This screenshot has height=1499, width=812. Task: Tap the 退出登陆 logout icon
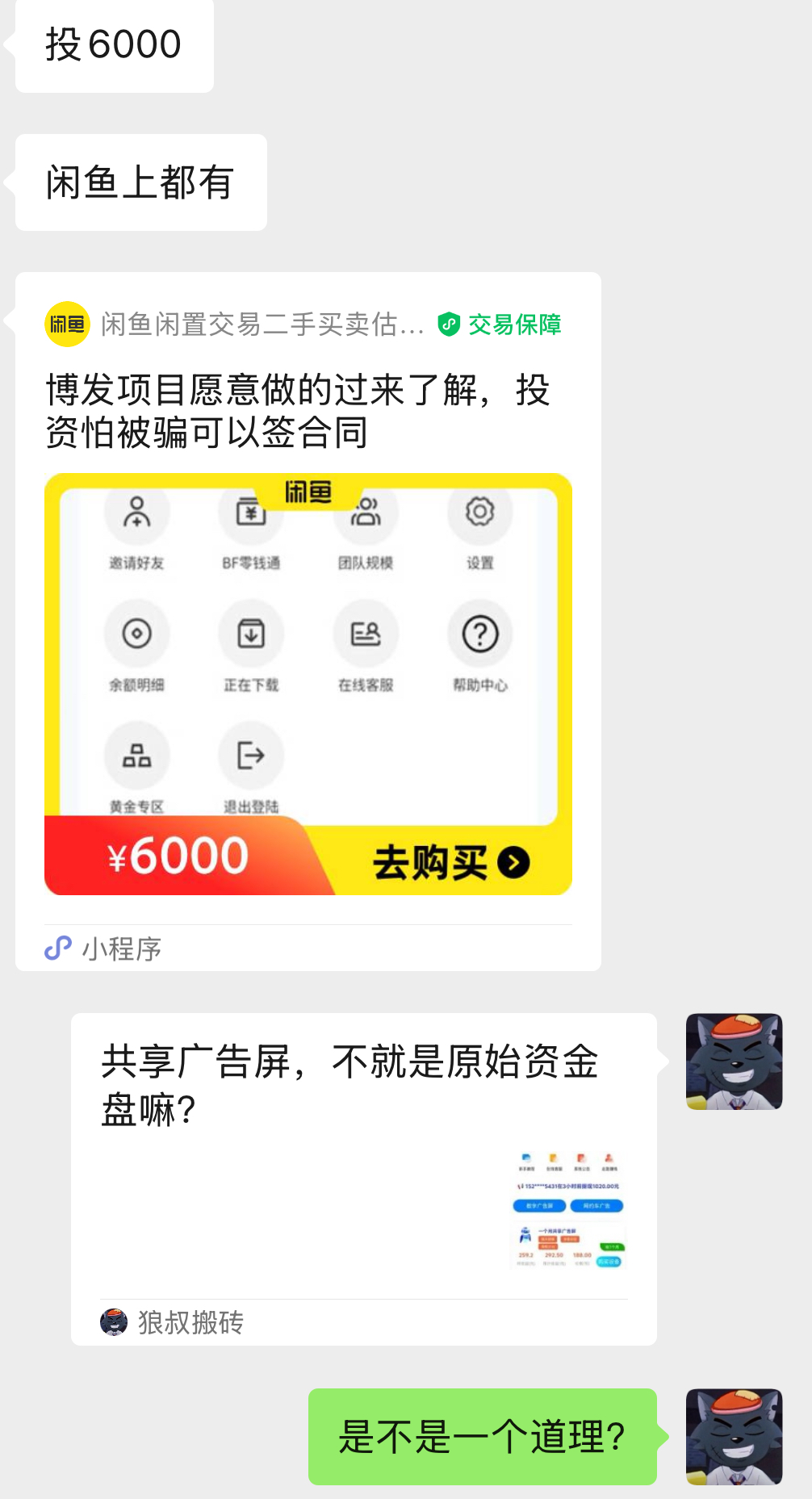click(x=251, y=756)
